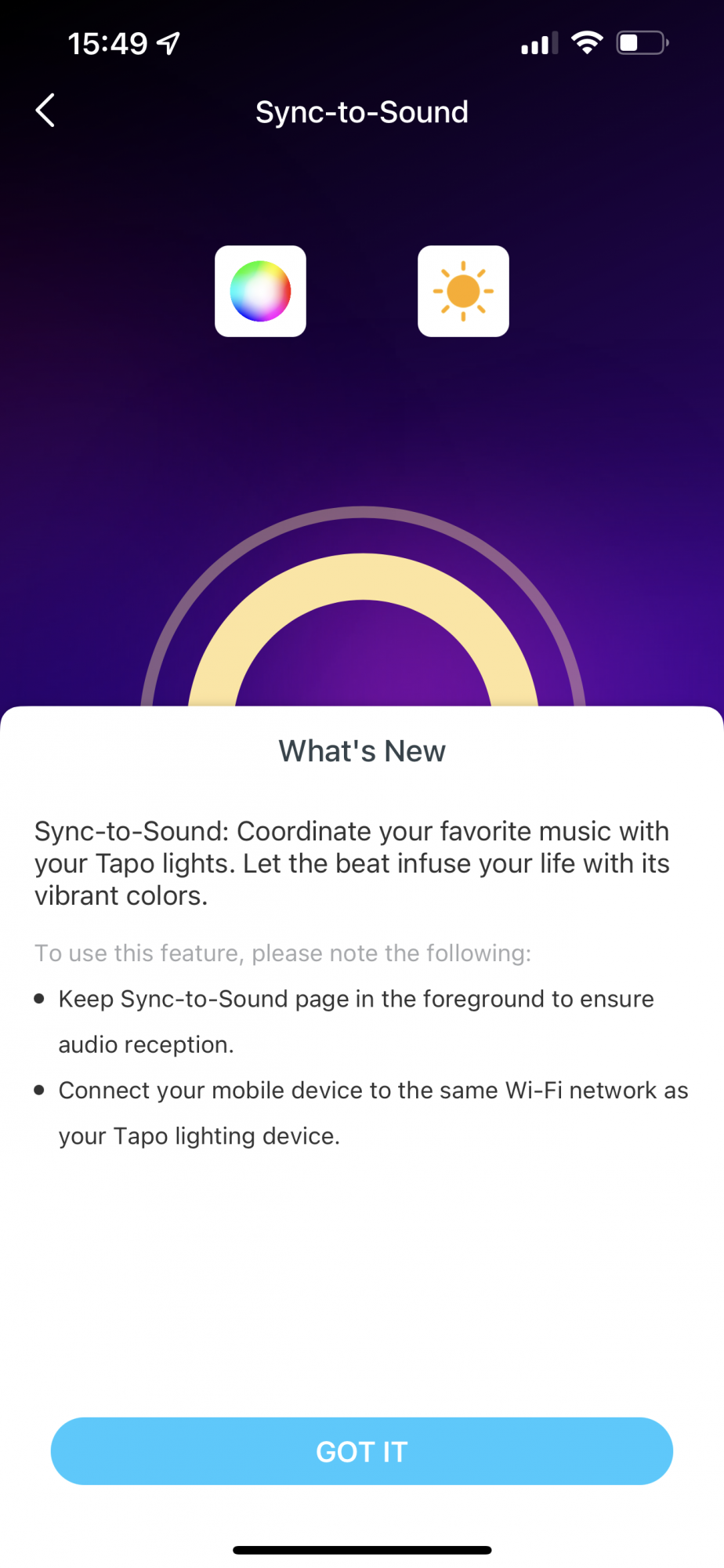
Task: Go back from Sync-to-Sound screen
Action: [x=45, y=111]
